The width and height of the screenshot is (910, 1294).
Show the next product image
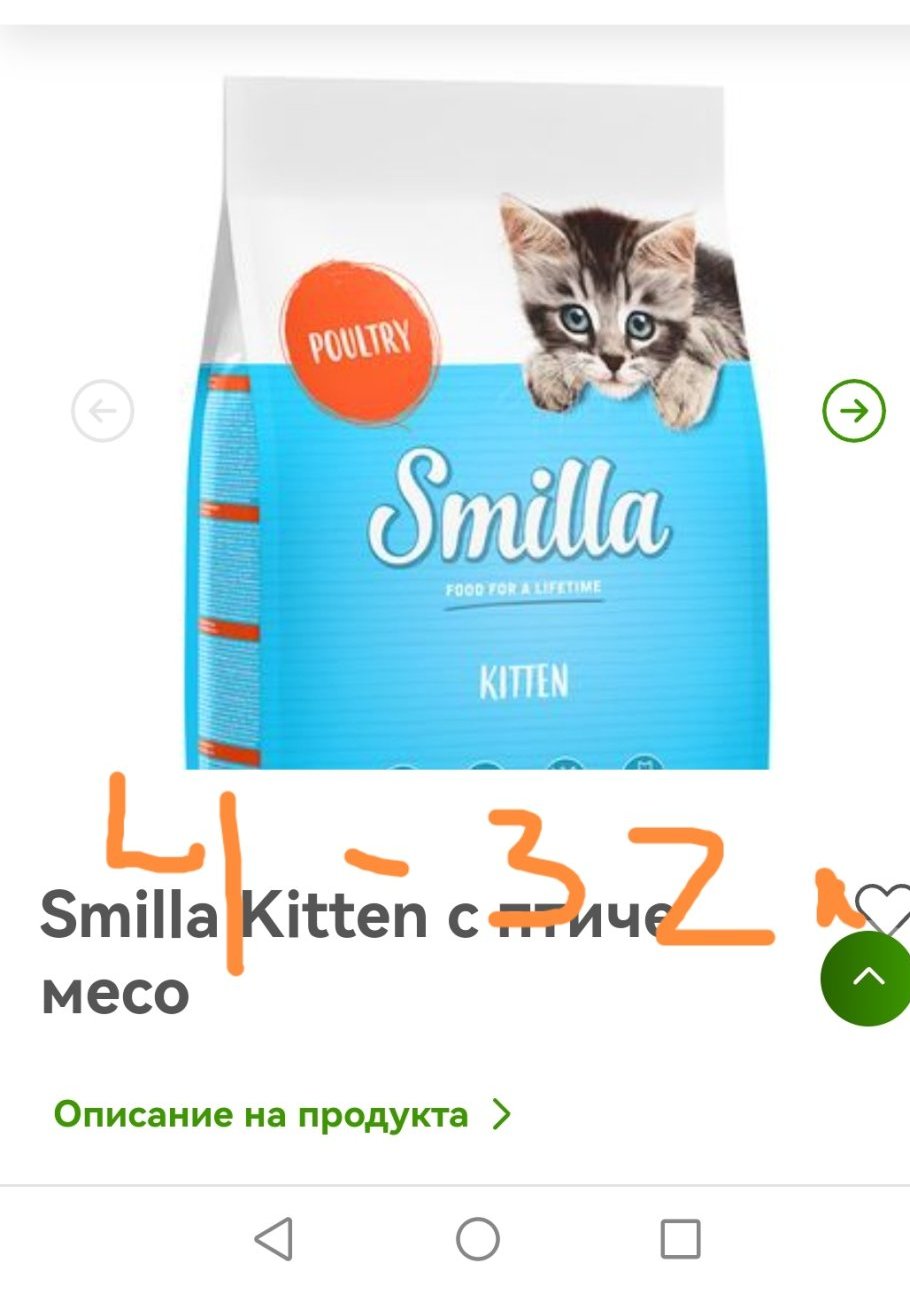[853, 410]
